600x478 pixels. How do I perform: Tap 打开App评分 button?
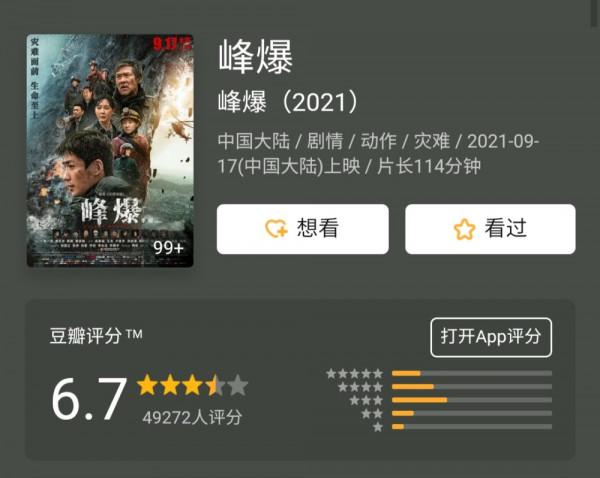pos(491,337)
